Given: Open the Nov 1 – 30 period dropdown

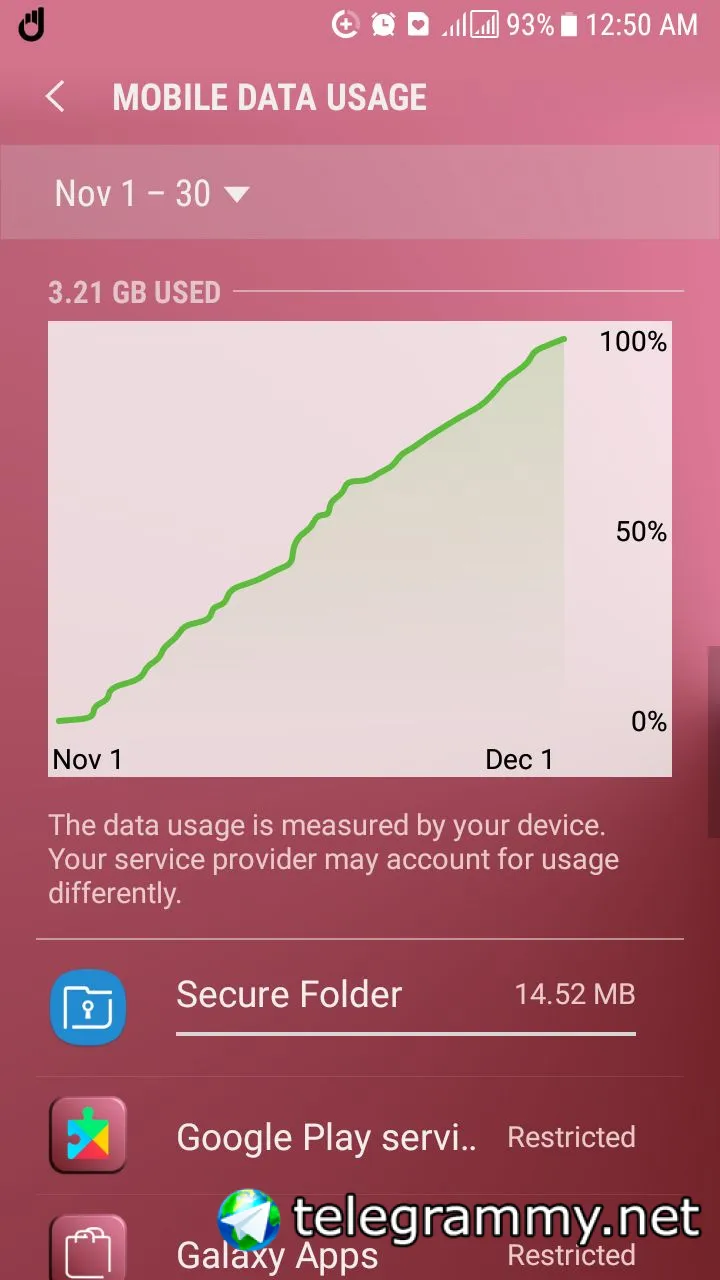Looking at the screenshot, I should click(x=152, y=193).
